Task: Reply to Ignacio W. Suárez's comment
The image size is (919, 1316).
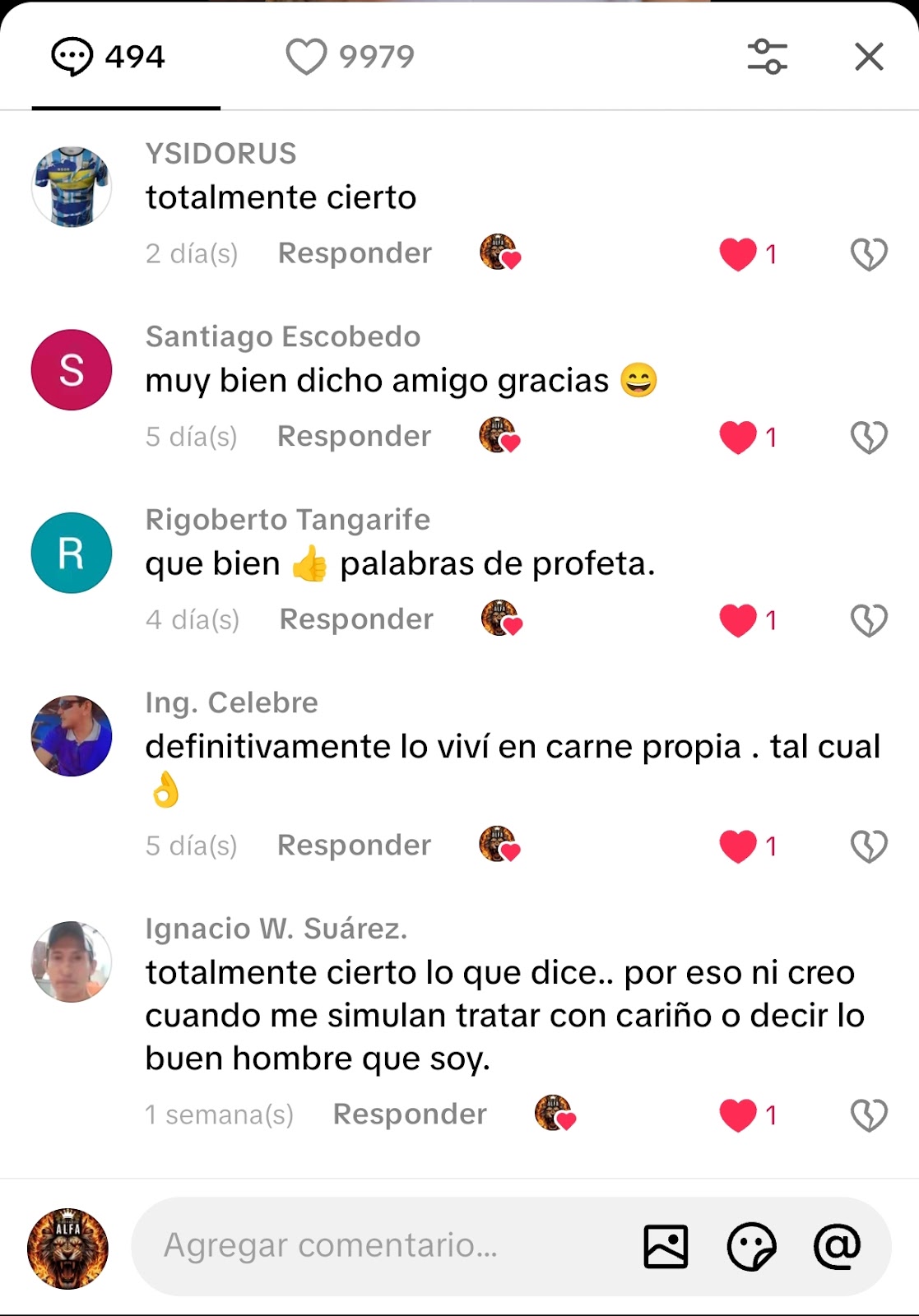Action: click(410, 1114)
